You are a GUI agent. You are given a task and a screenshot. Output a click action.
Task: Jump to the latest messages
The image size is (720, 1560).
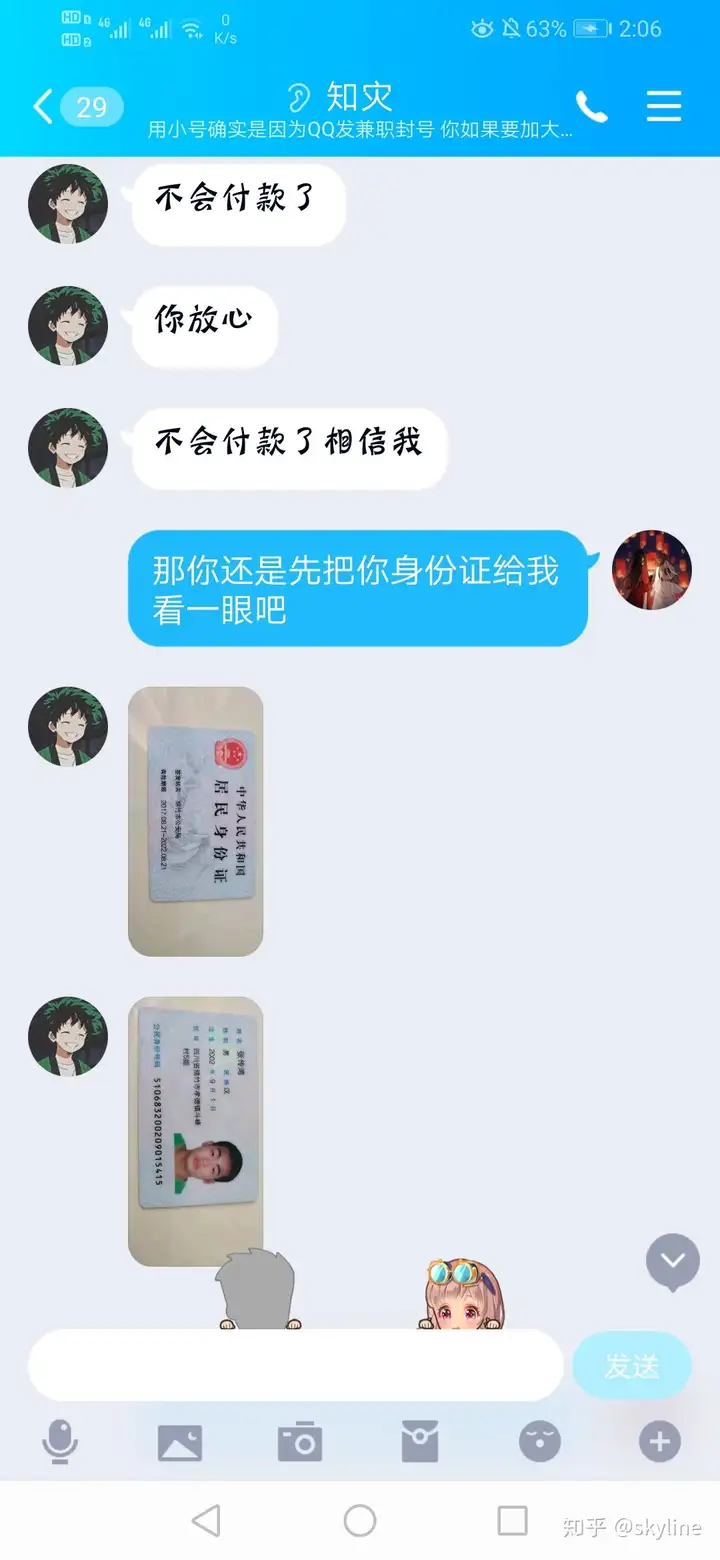click(672, 1262)
